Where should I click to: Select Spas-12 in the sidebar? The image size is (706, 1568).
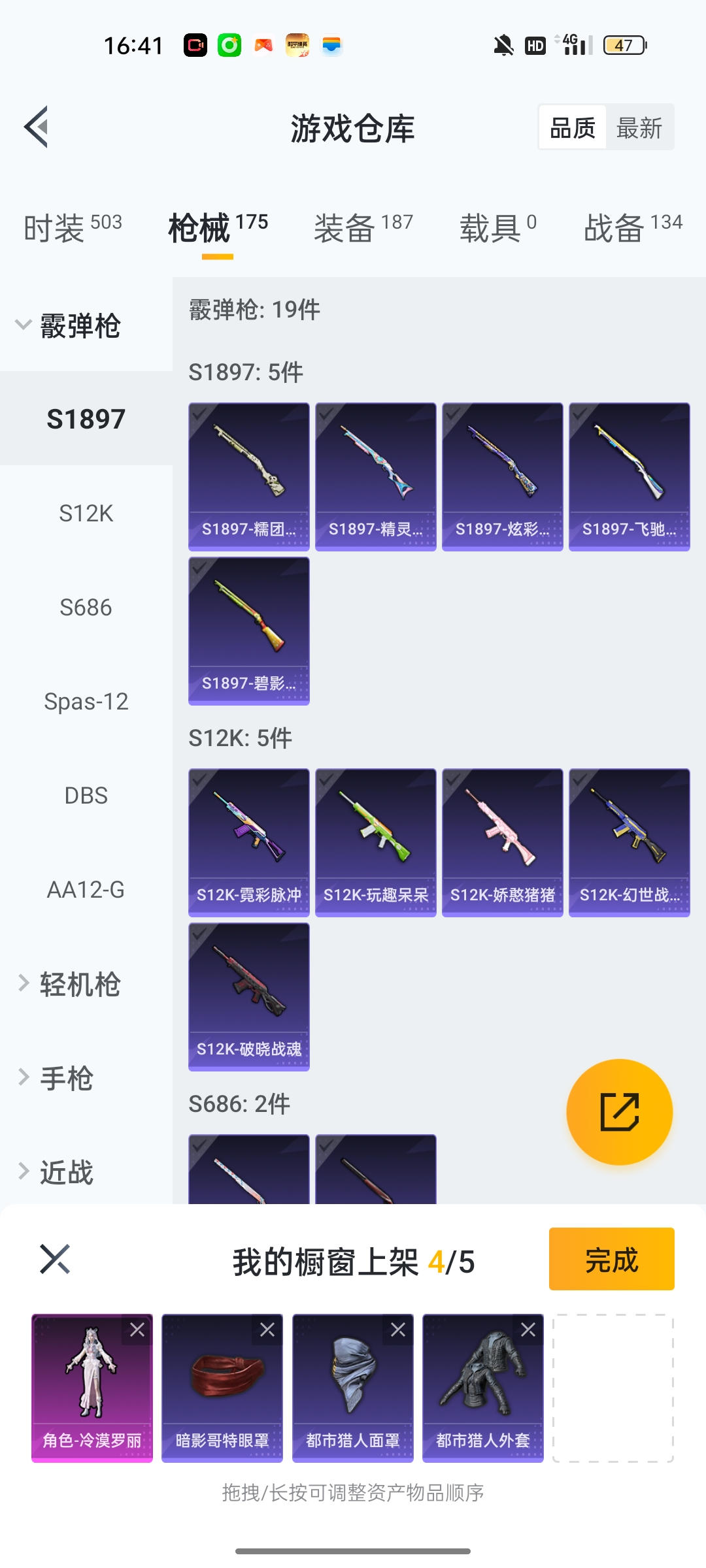coord(86,702)
